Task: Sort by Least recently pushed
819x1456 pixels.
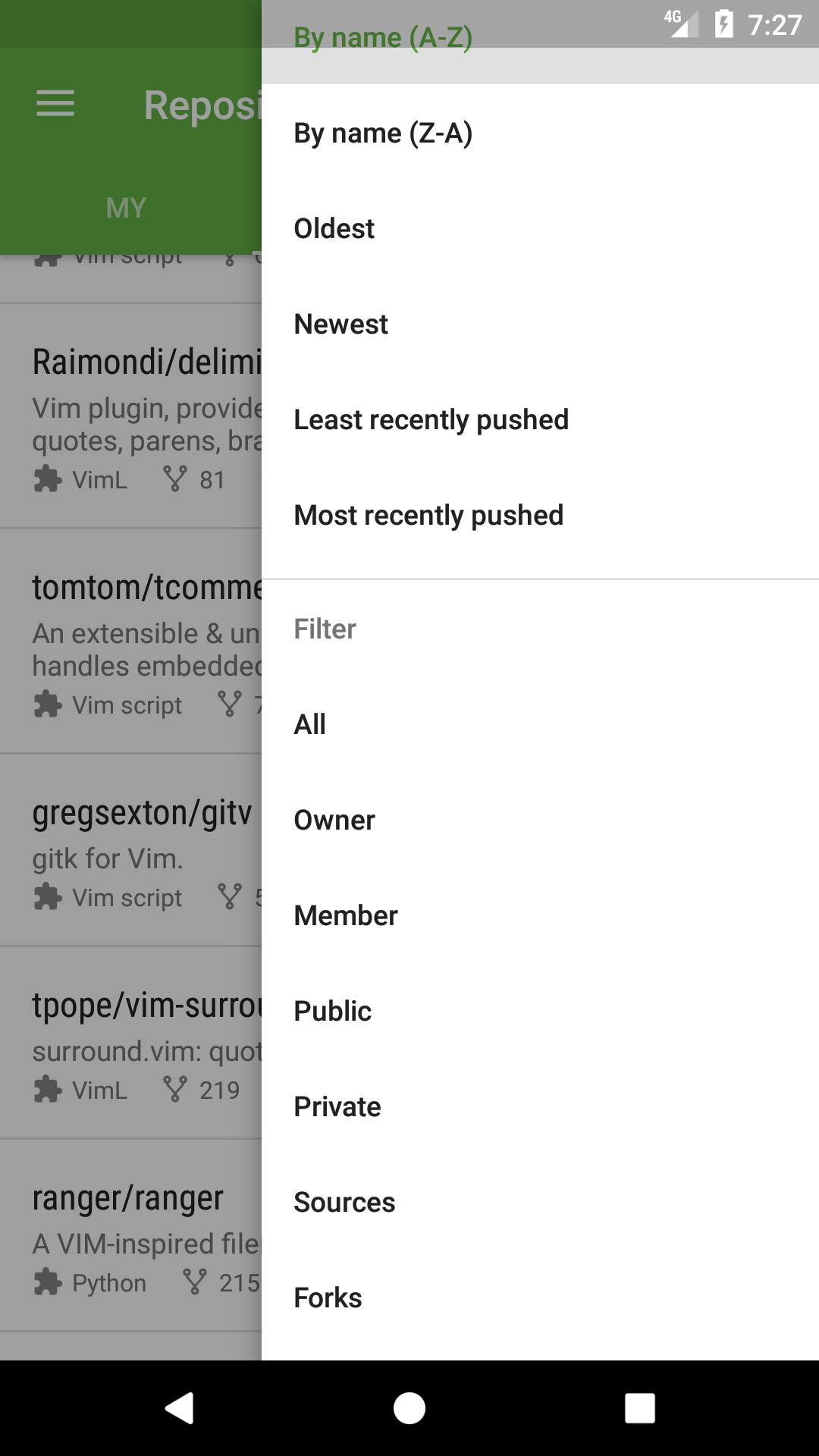Action: (431, 420)
